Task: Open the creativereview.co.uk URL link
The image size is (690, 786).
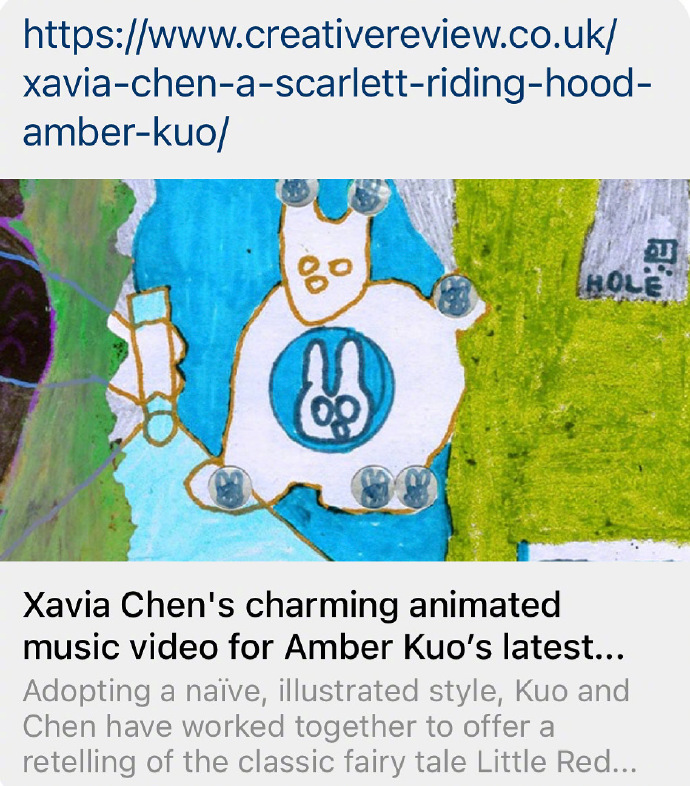Action: point(320,84)
